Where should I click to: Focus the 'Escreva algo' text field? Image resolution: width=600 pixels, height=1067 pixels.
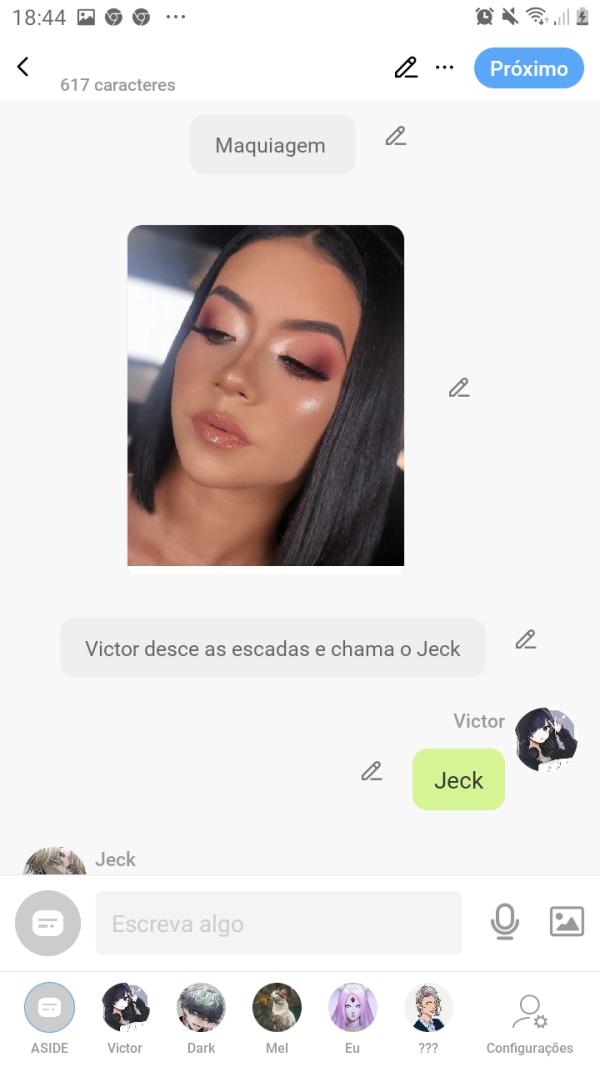click(278, 923)
